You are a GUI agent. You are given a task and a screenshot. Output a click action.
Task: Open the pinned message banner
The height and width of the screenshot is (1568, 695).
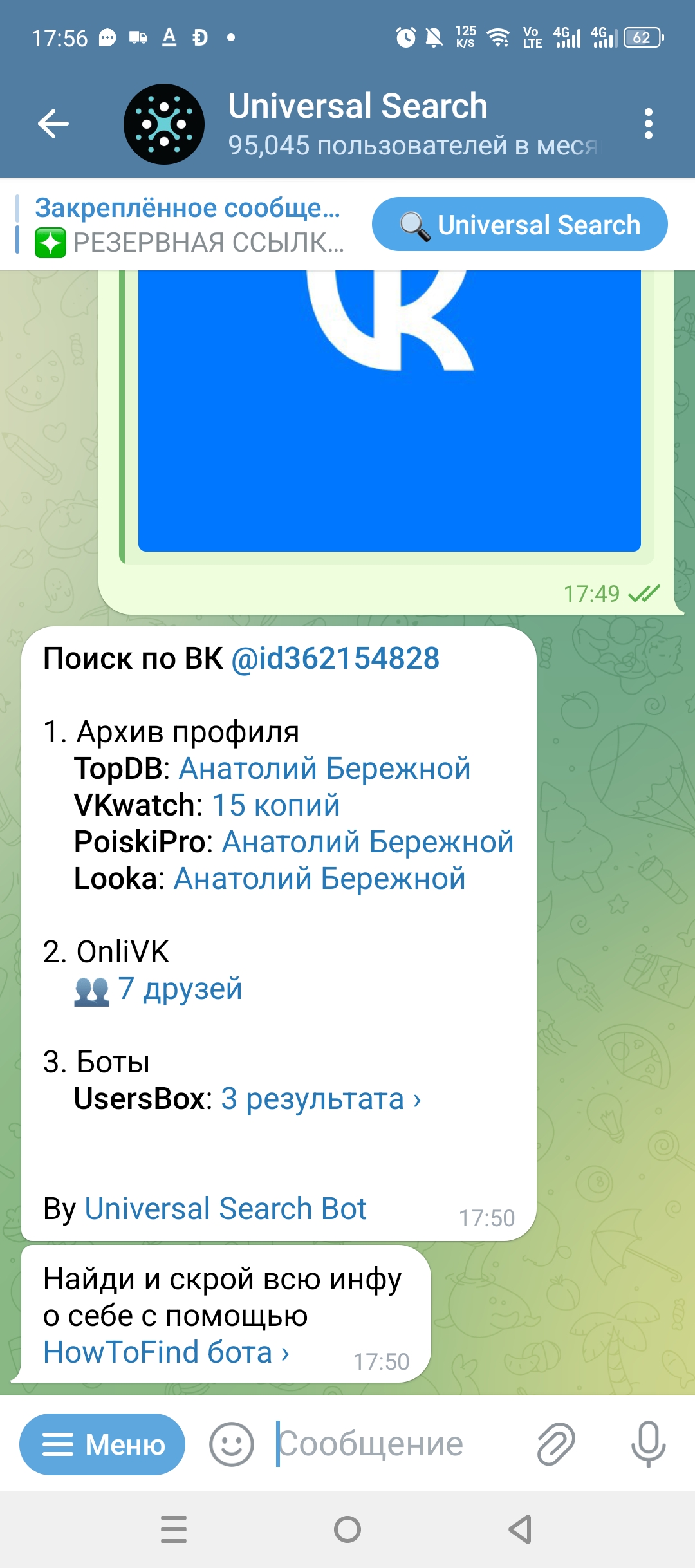[x=185, y=225]
